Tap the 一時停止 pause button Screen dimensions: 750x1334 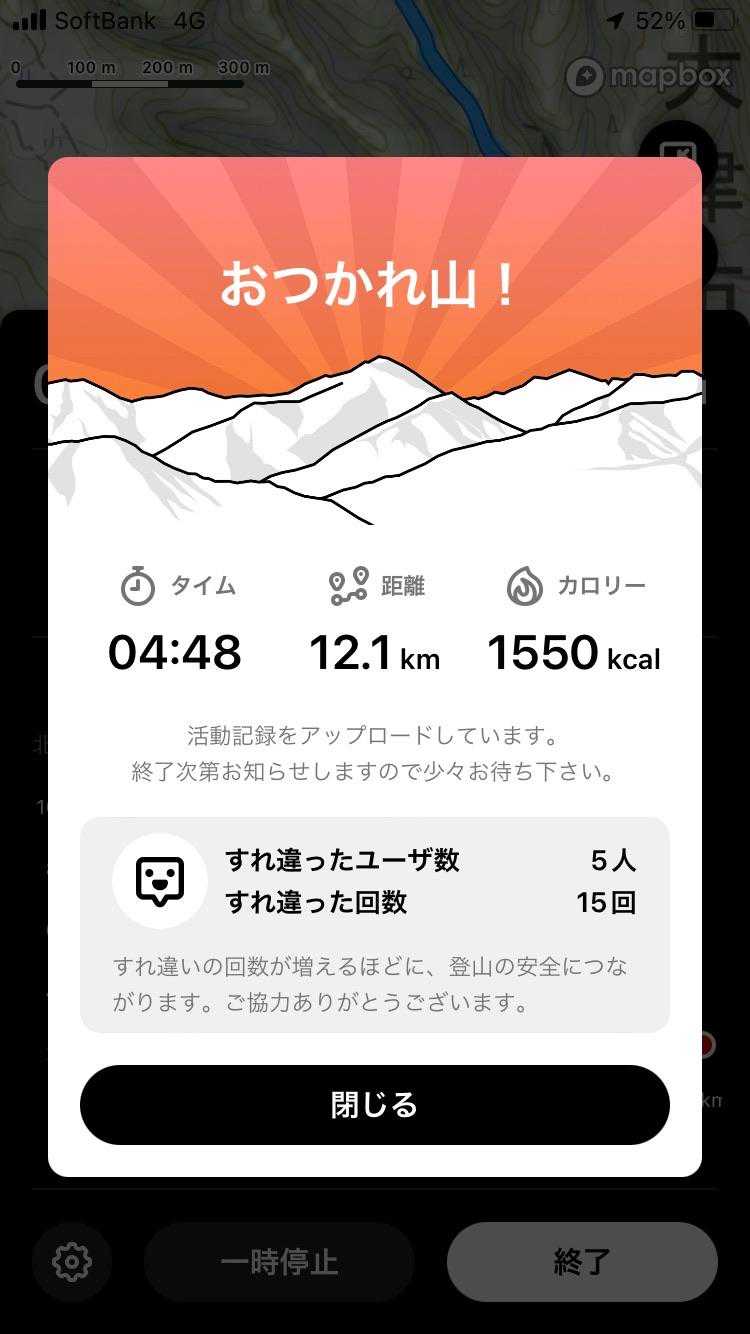279,1261
